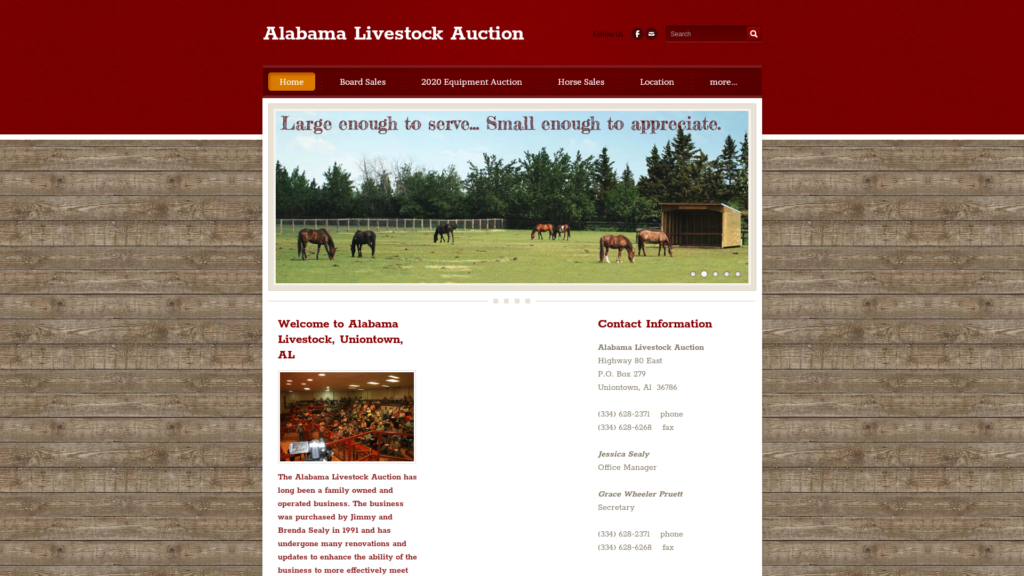The height and width of the screenshot is (576, 1024).
Task: Open the Home tab in navigation
Action: tap(291, 82)
